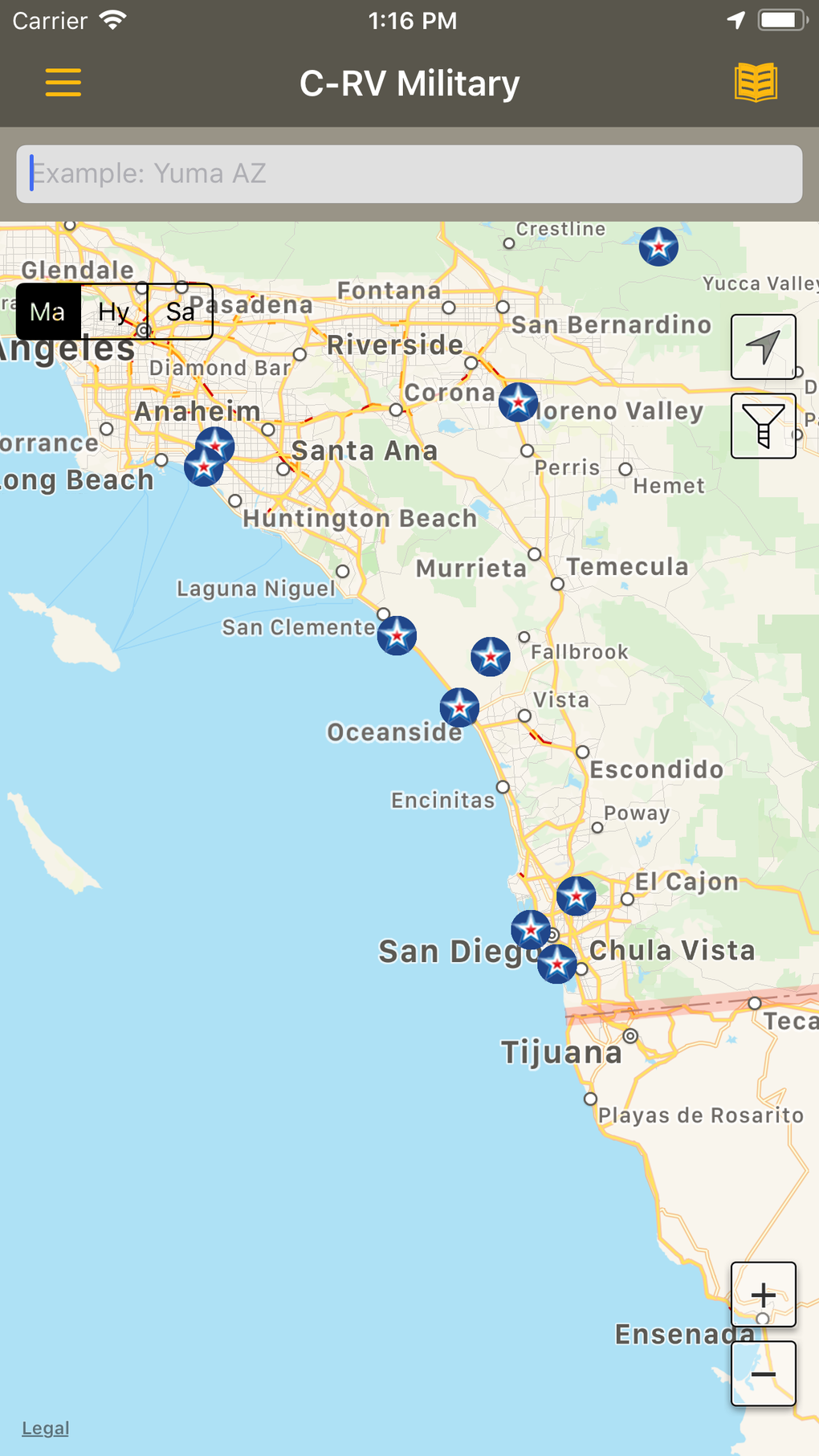The image size is (819, 1456).
Task: Open the guide book icon top right
Action: [756, 81]
